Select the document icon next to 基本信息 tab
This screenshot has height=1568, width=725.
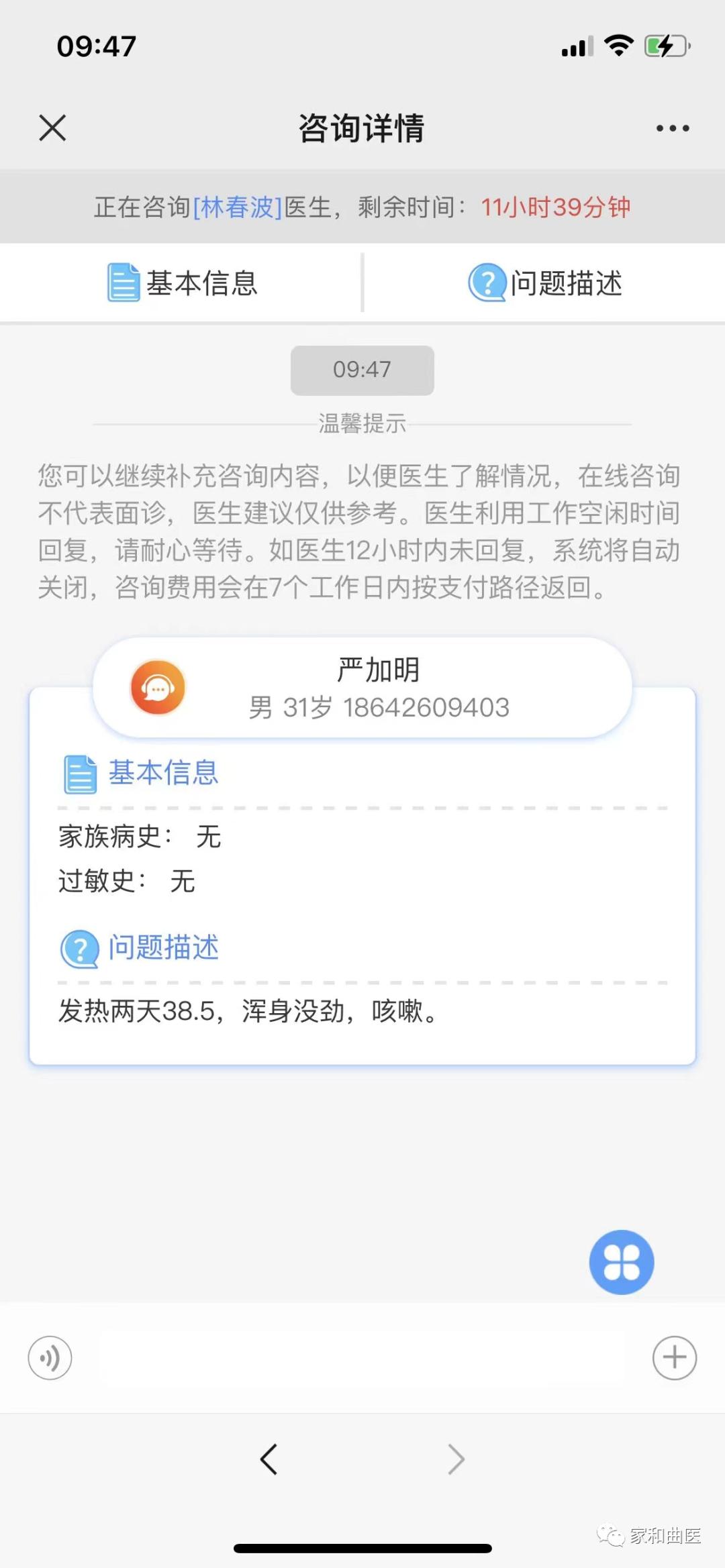pos(122,282)
